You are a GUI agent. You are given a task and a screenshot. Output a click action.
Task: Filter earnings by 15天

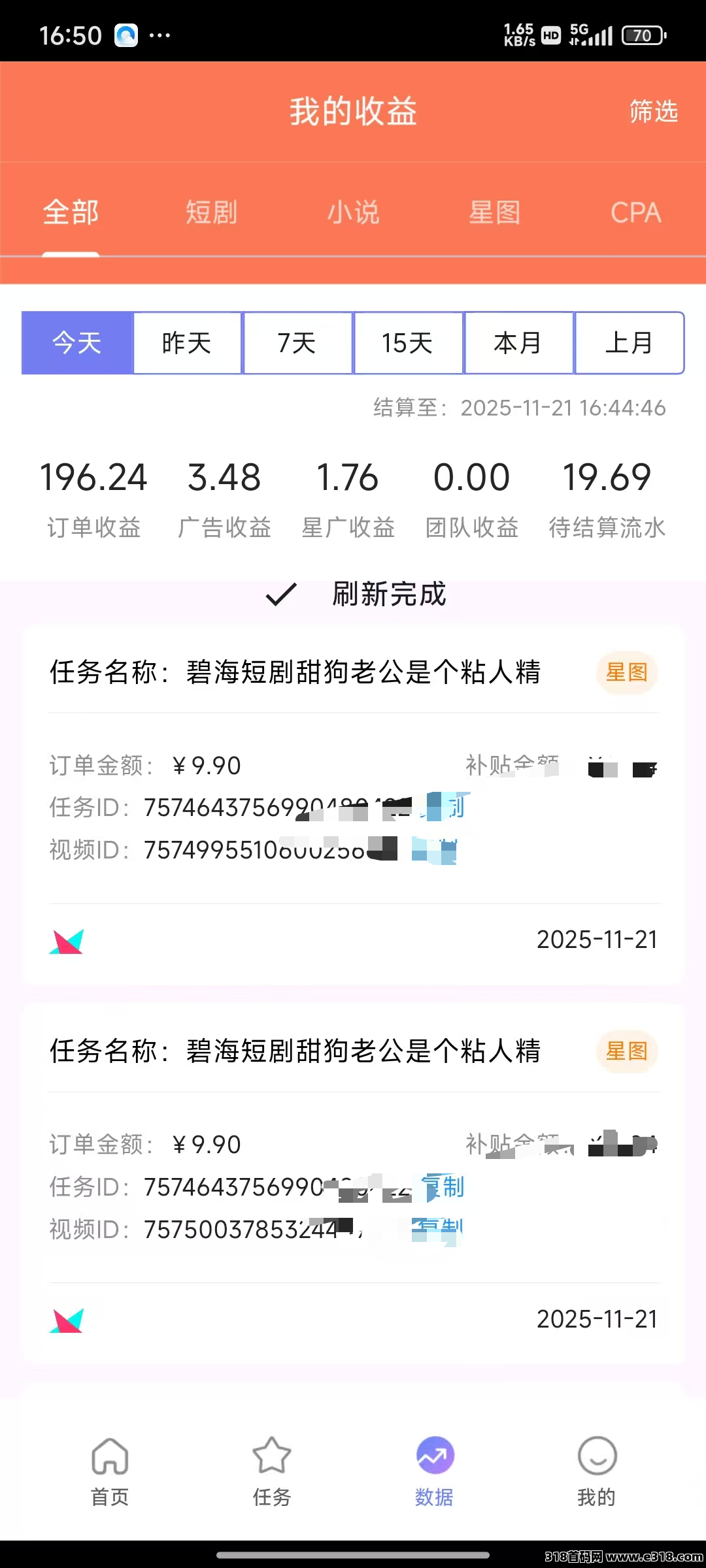pyautogui.click(x=408, y=343)
